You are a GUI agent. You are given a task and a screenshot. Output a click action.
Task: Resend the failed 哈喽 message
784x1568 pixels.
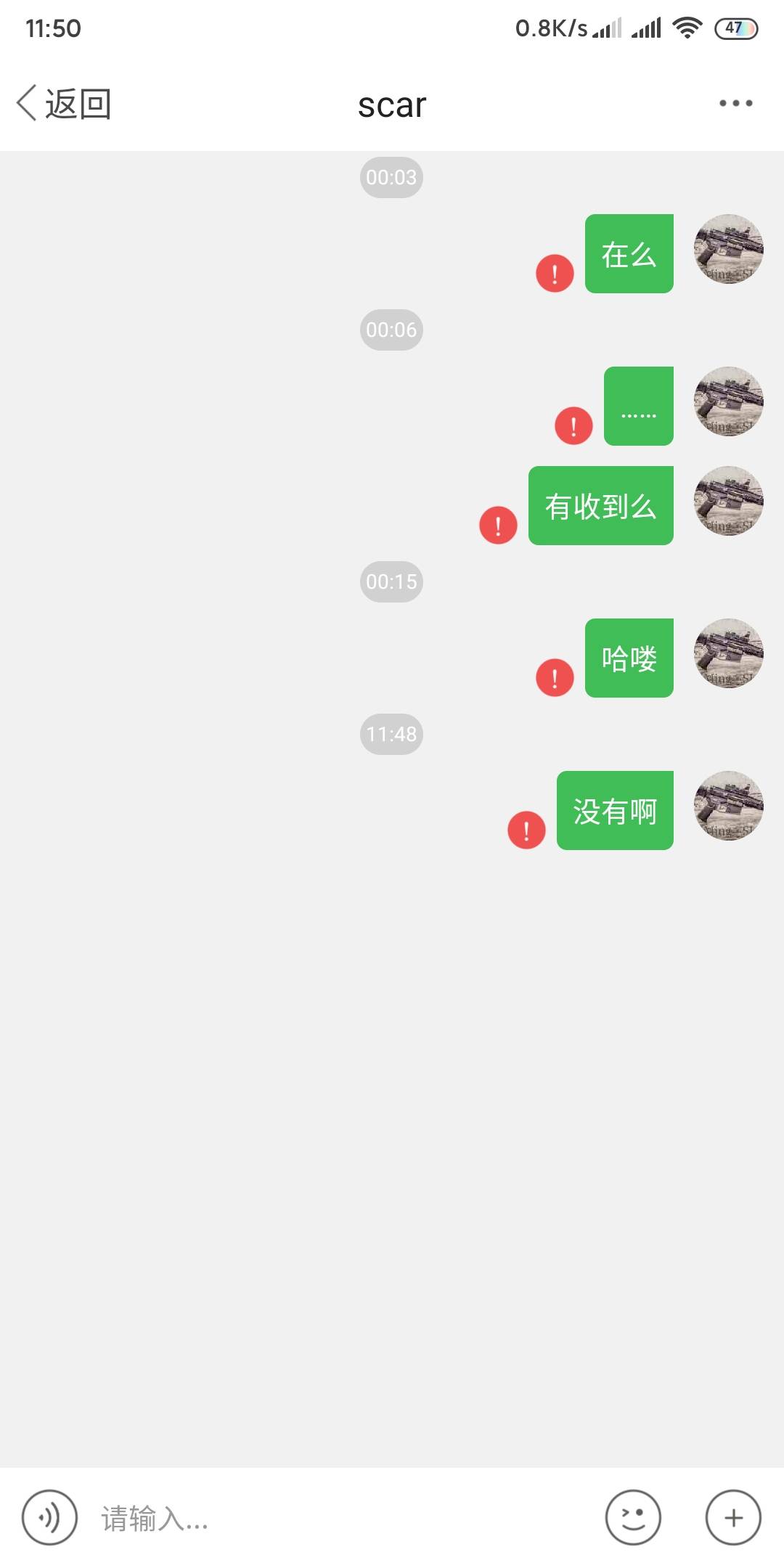click(555, 677)
